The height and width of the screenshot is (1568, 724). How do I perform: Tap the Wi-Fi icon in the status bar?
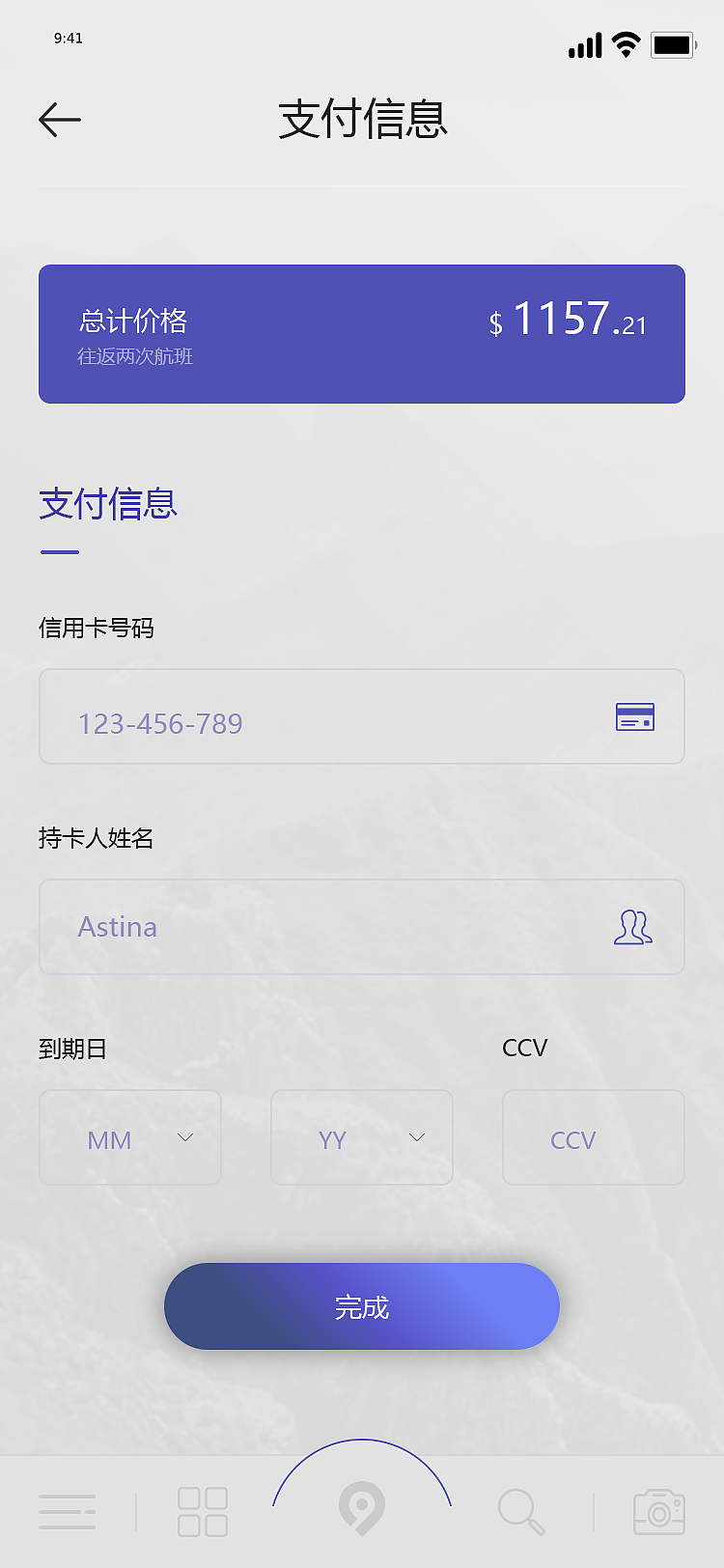[625, 43]
